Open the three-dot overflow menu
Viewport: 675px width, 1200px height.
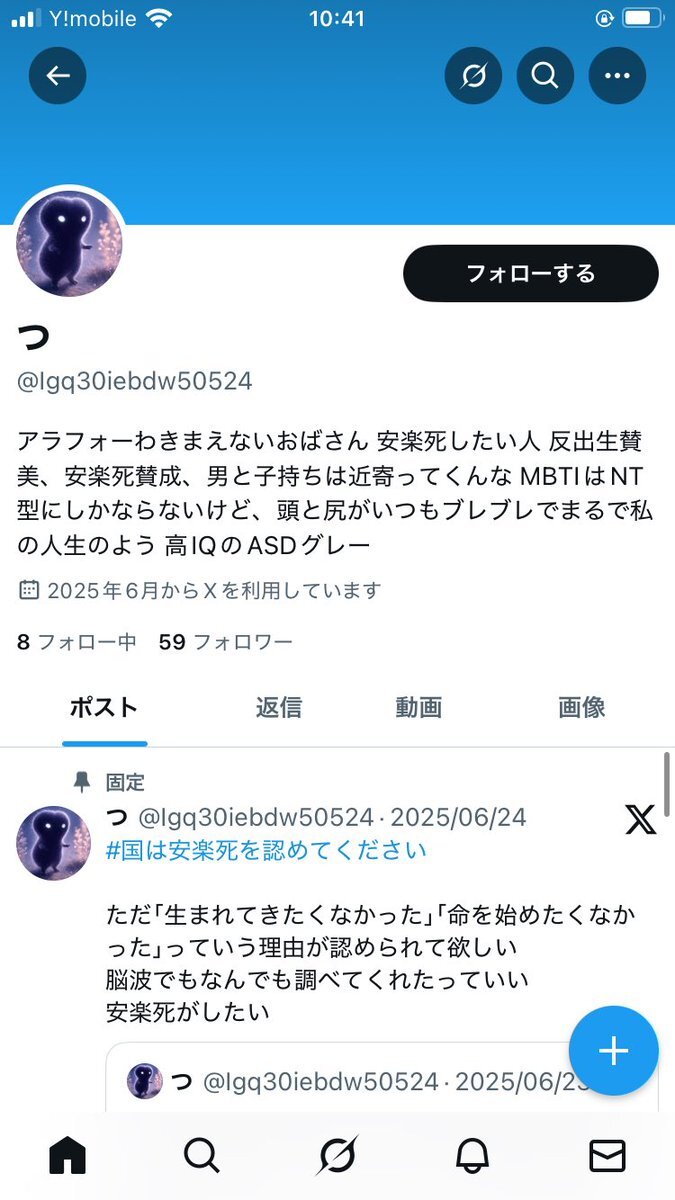(x=617, y=76)
